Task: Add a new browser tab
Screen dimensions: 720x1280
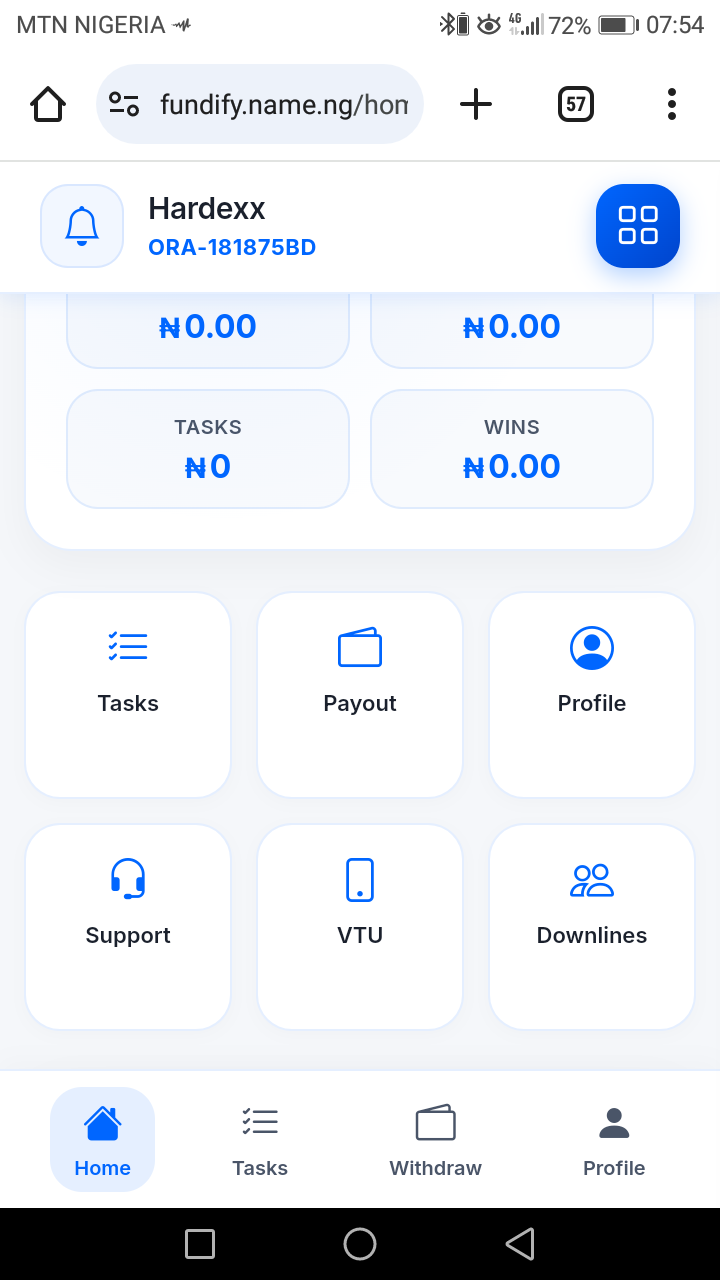Action: pos(476,104)
